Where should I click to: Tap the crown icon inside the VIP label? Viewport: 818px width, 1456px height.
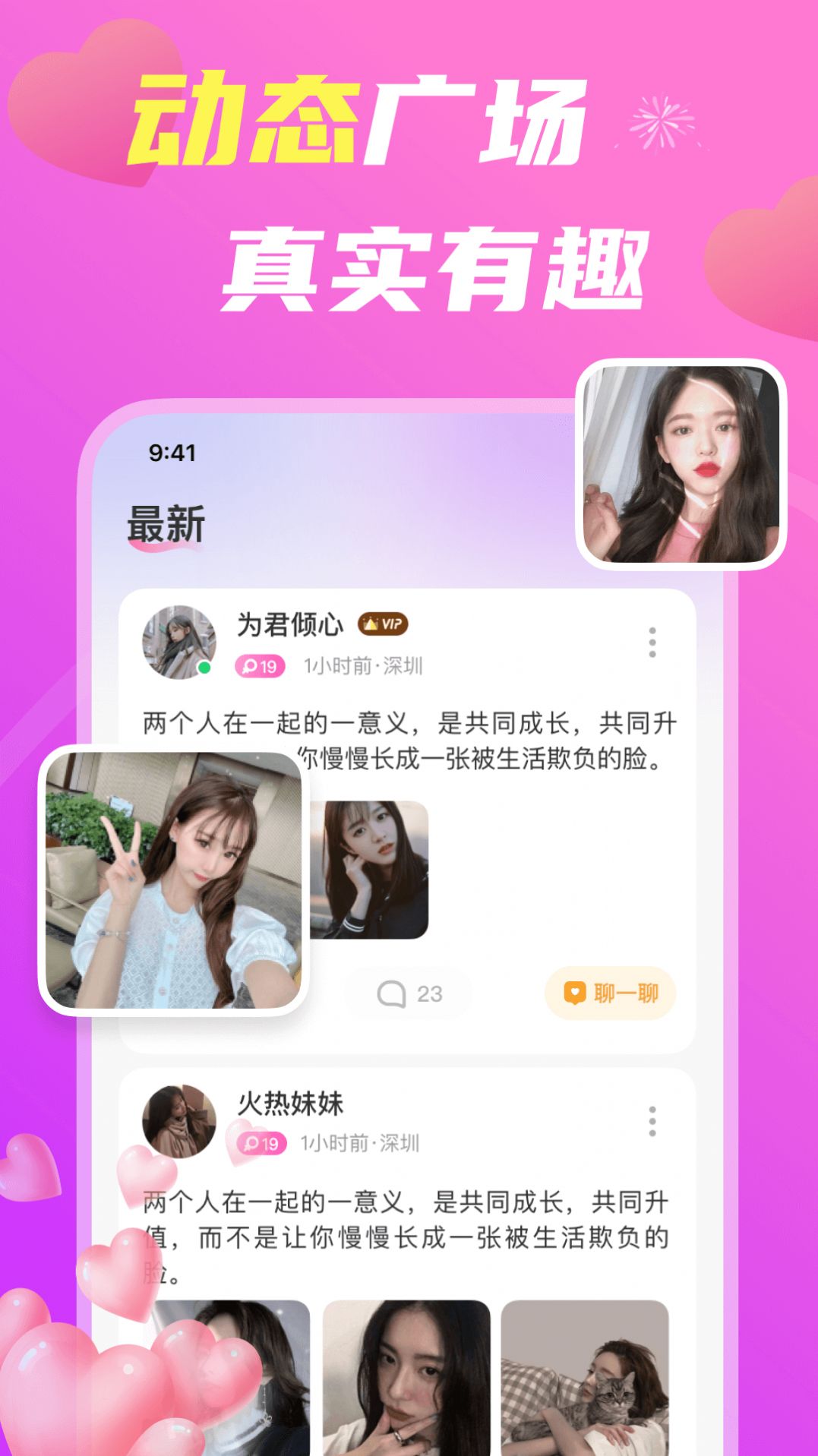pos(370,623)
